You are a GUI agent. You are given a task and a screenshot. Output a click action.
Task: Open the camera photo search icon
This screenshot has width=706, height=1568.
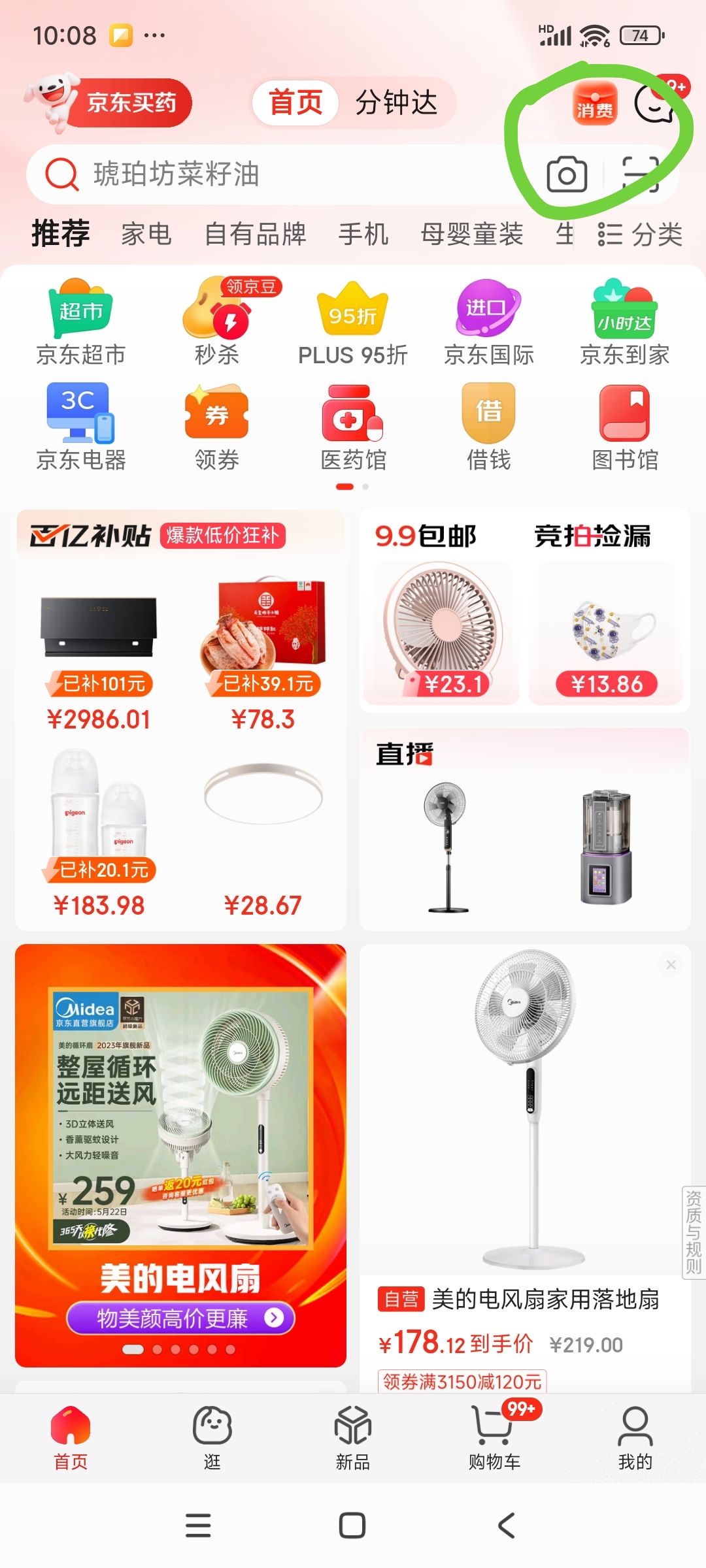[x=567, y=175]
